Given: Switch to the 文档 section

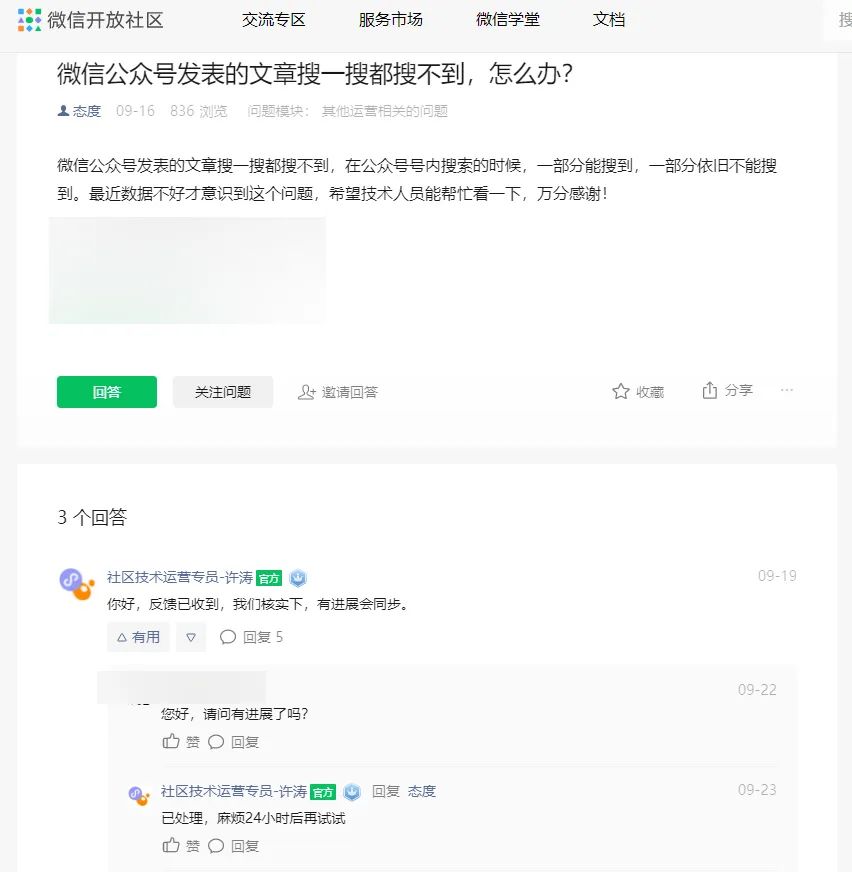Looking at the screenshot, I should click(609, 19).
